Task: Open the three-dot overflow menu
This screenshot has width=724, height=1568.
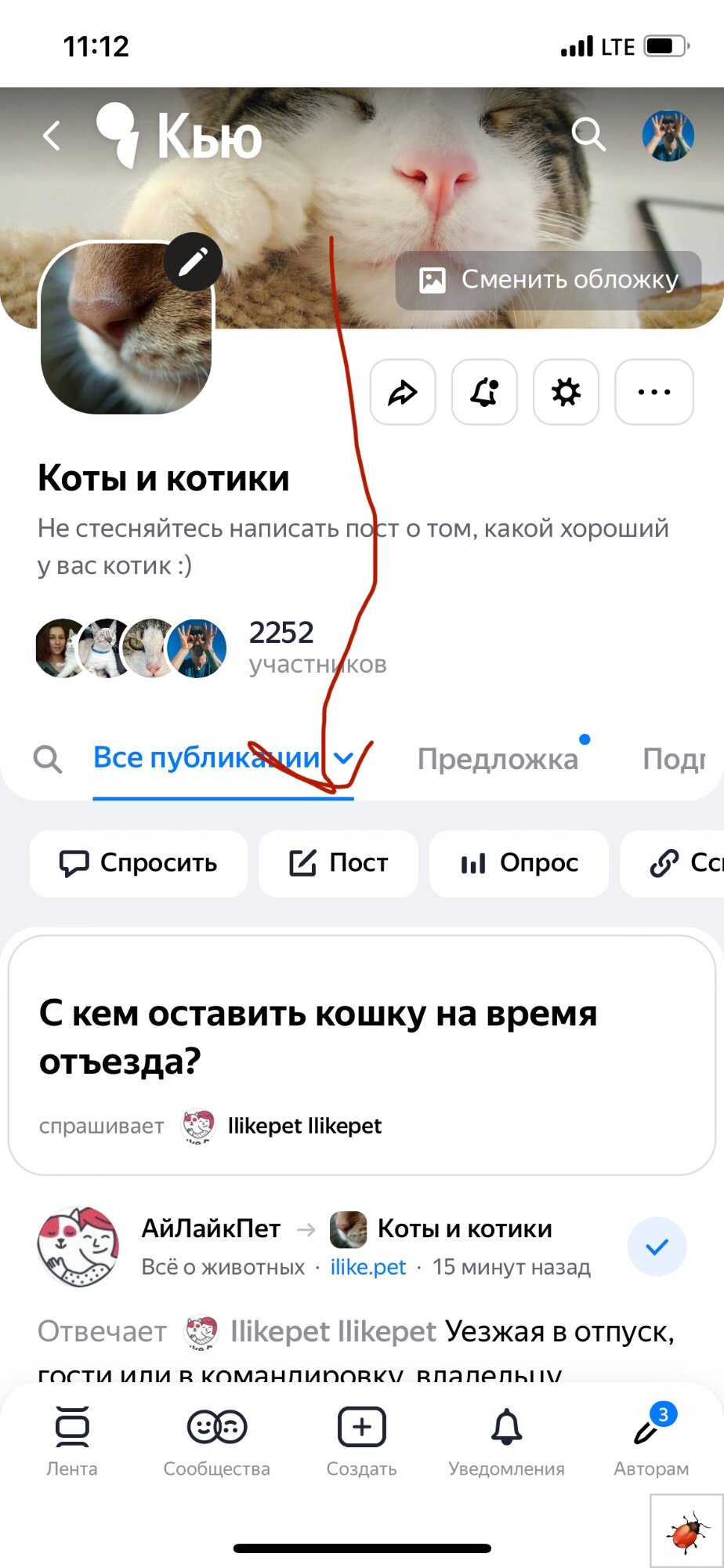Action: [x=653, y=392]
